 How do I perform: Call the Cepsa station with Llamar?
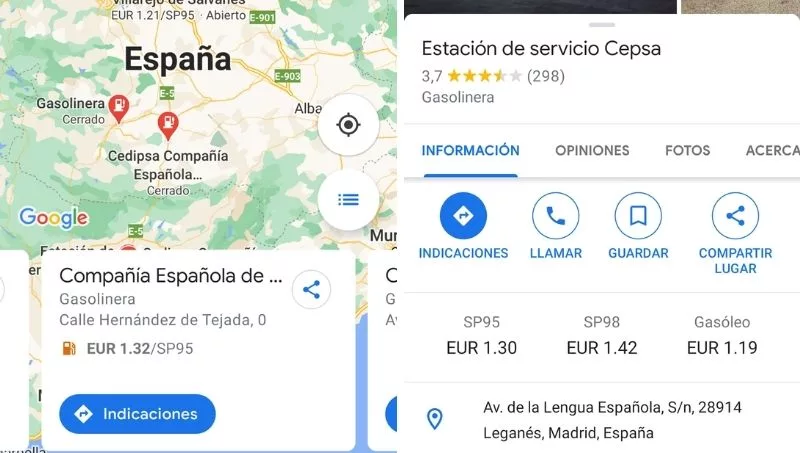[556, 216]
